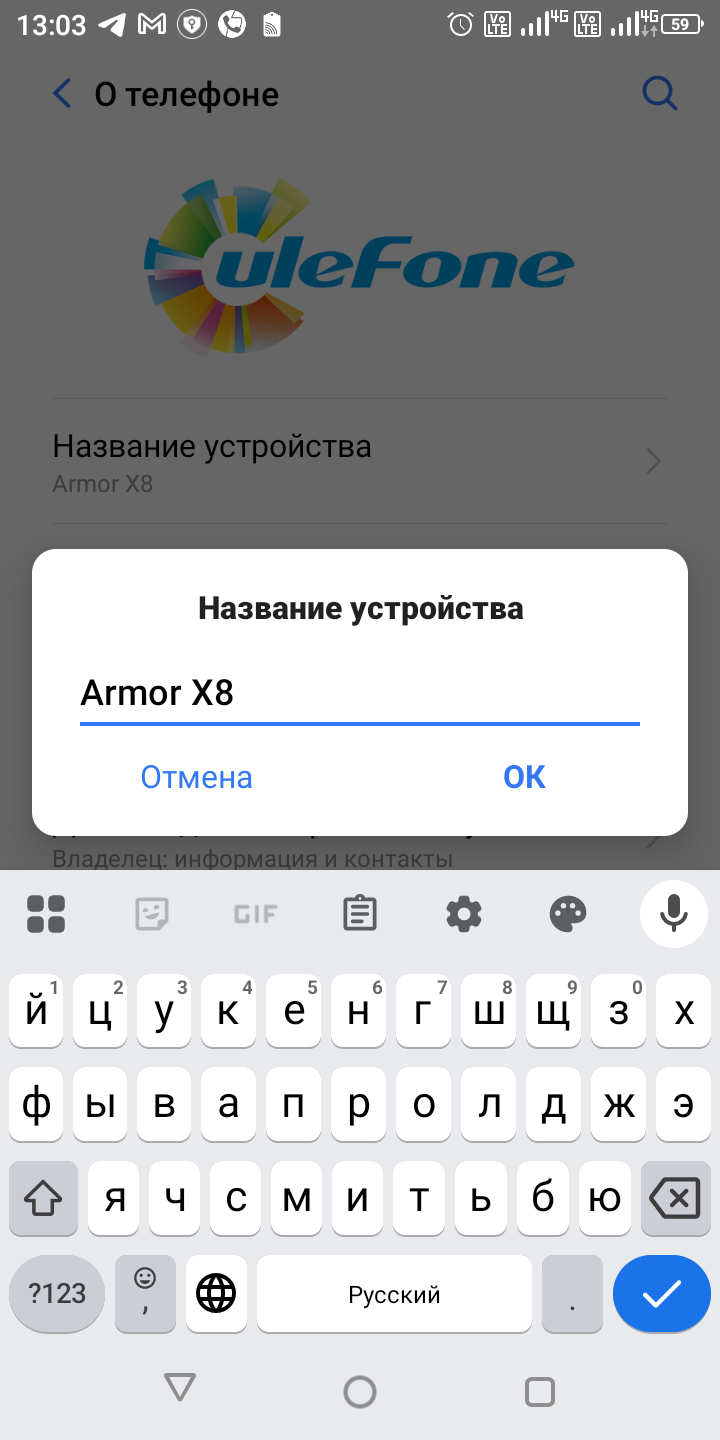Tap the blue checkmark enter key
720x1440 pixels.
click(x=661, y=1295)
